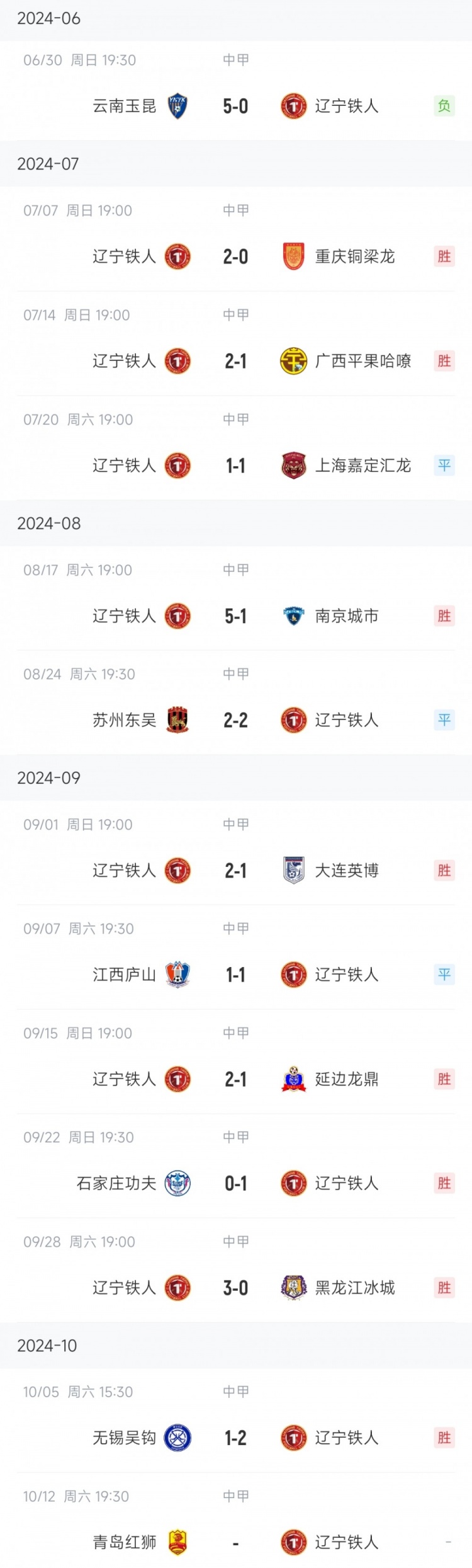Open the 辽宁铁人 vs 重庆铜梁龙 match

pos(235,256)
